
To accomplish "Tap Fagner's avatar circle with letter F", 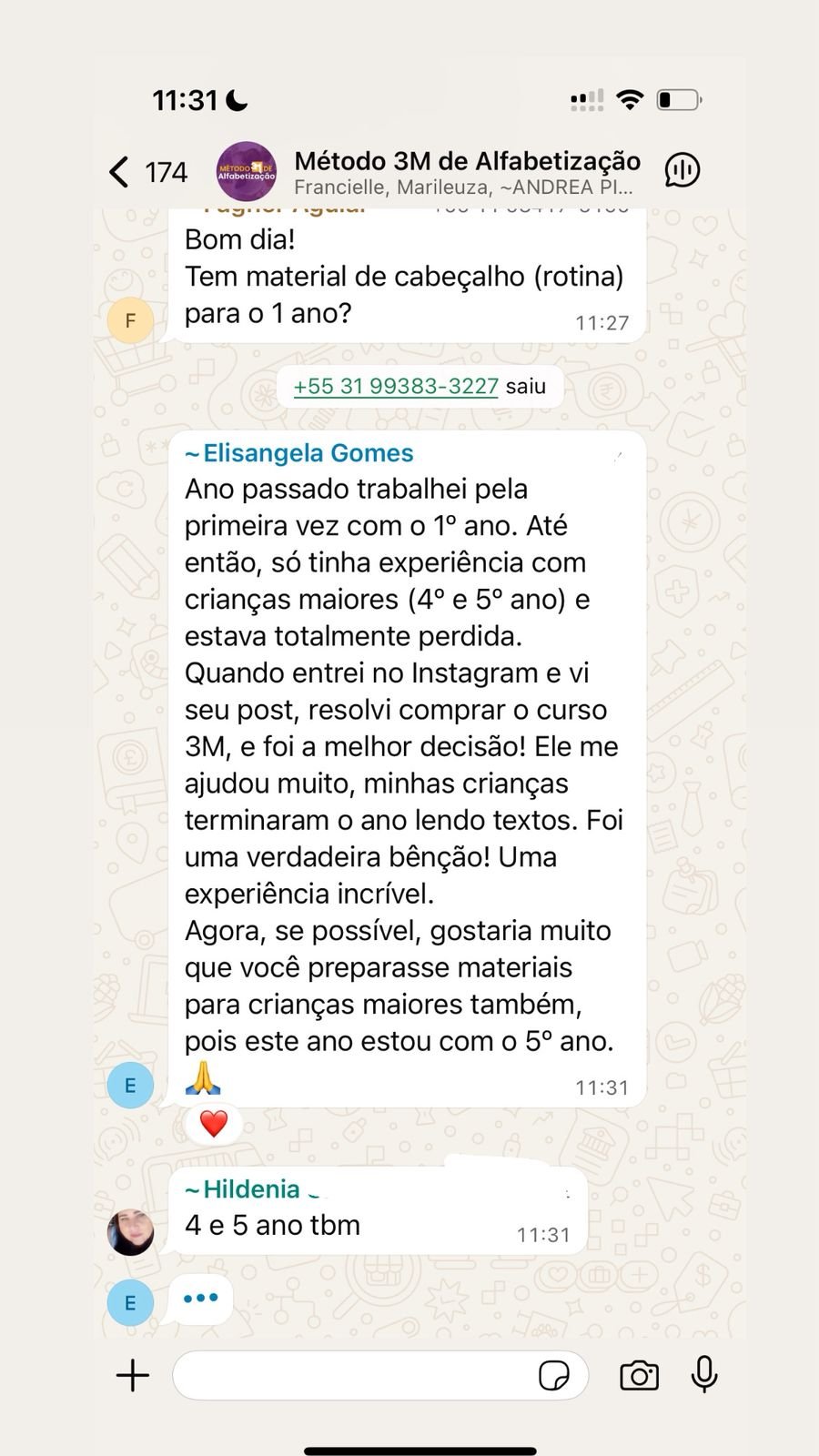I will [x=130, y=319].
